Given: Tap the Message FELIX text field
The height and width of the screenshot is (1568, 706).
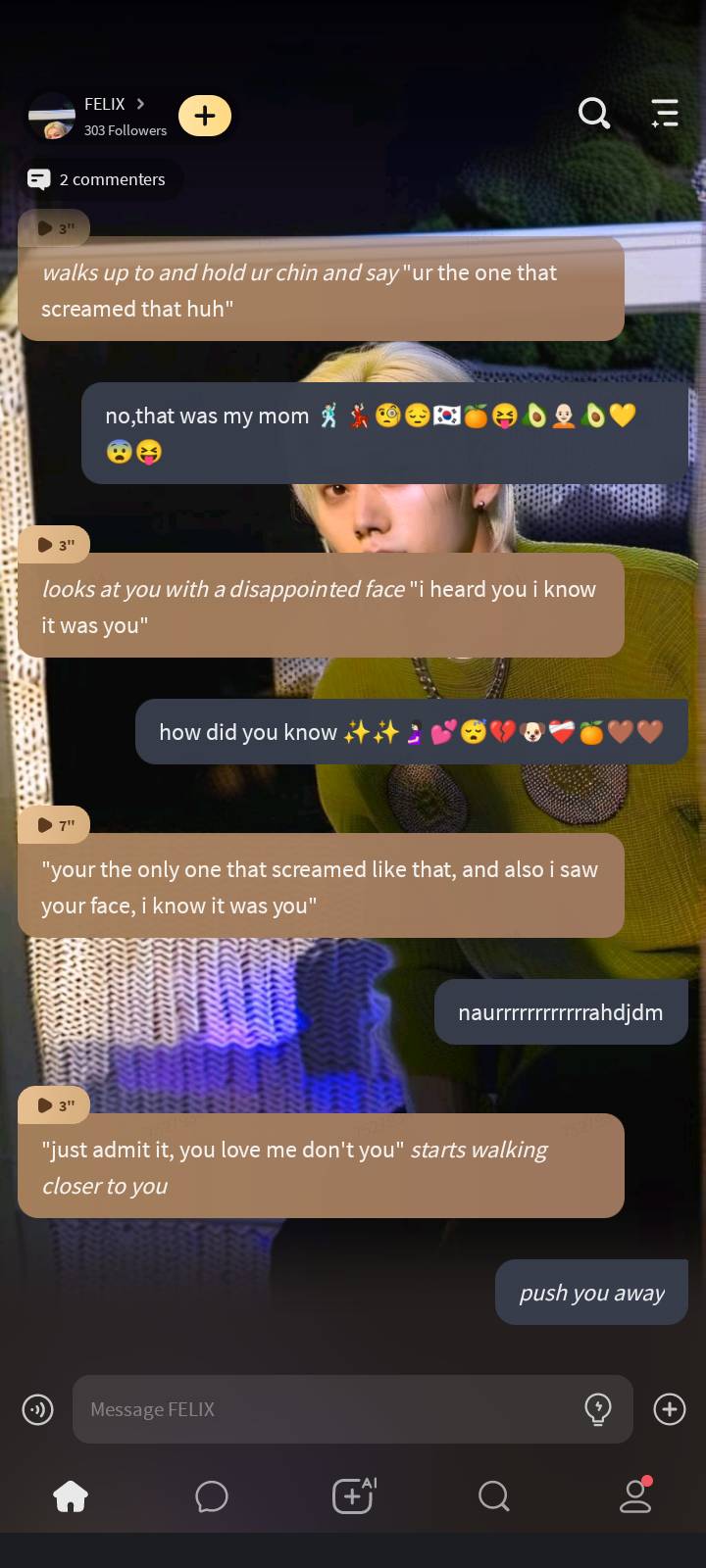Looking at the screenshot, I should point(324,1409).
